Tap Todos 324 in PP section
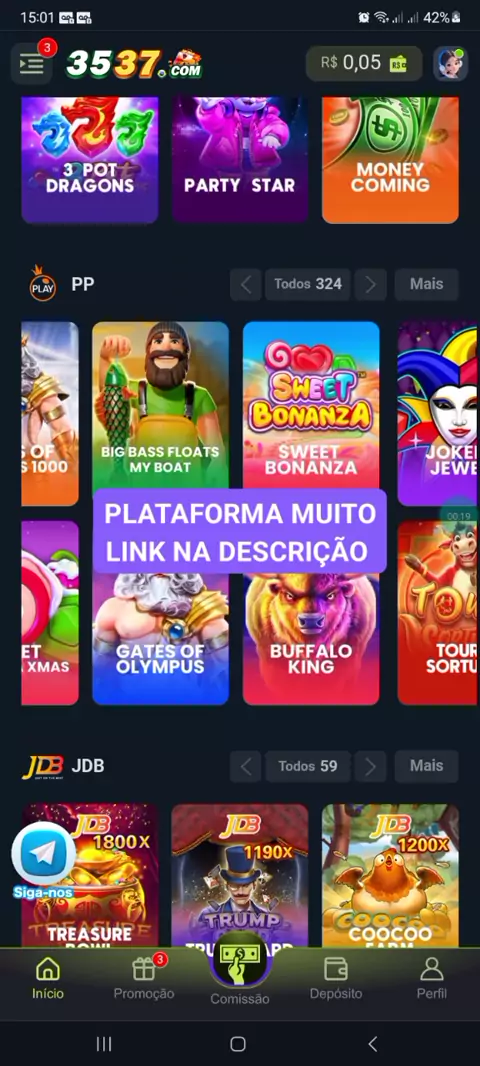Screen dimensions: 480x1066 click(x=307, y=284)
